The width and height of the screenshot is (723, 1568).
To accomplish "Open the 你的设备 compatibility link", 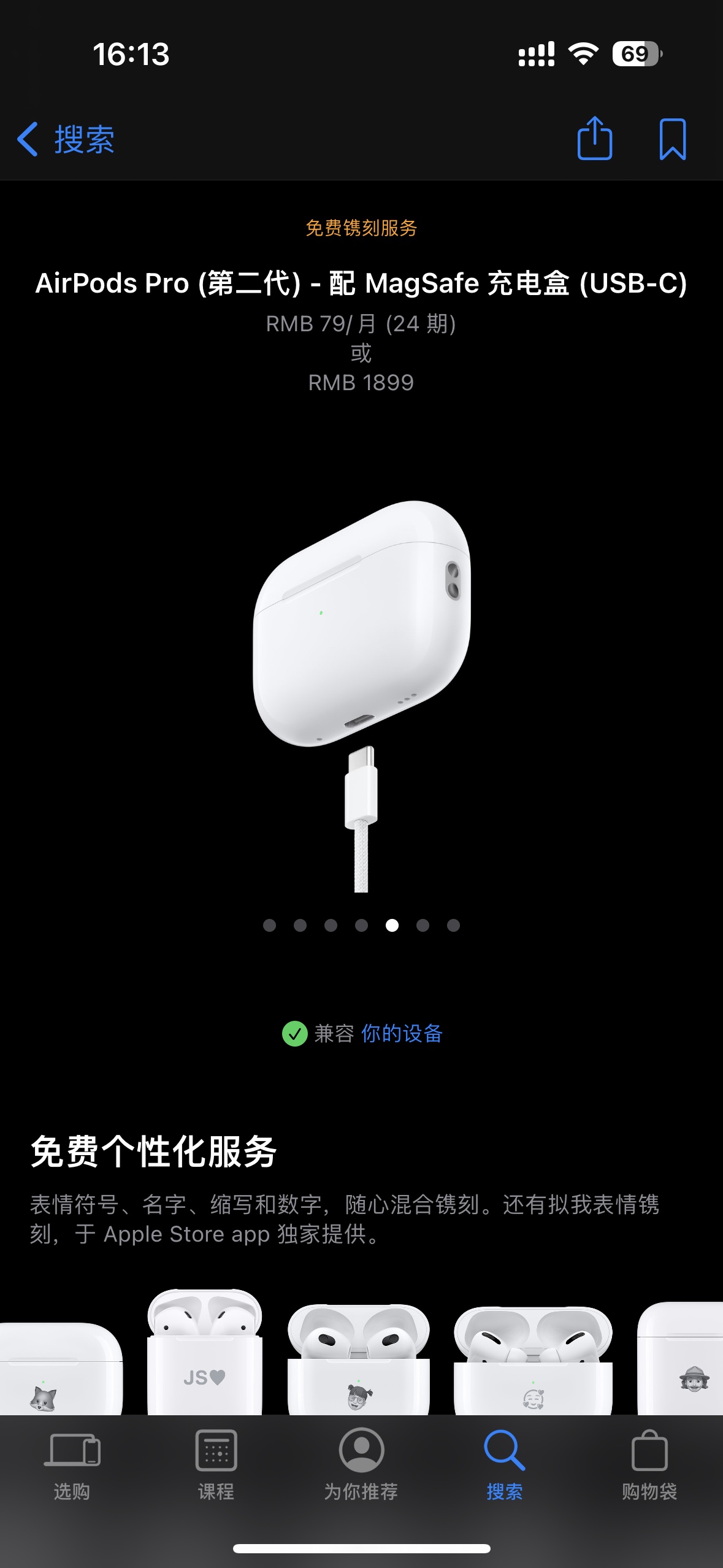I will [402, 1034].
